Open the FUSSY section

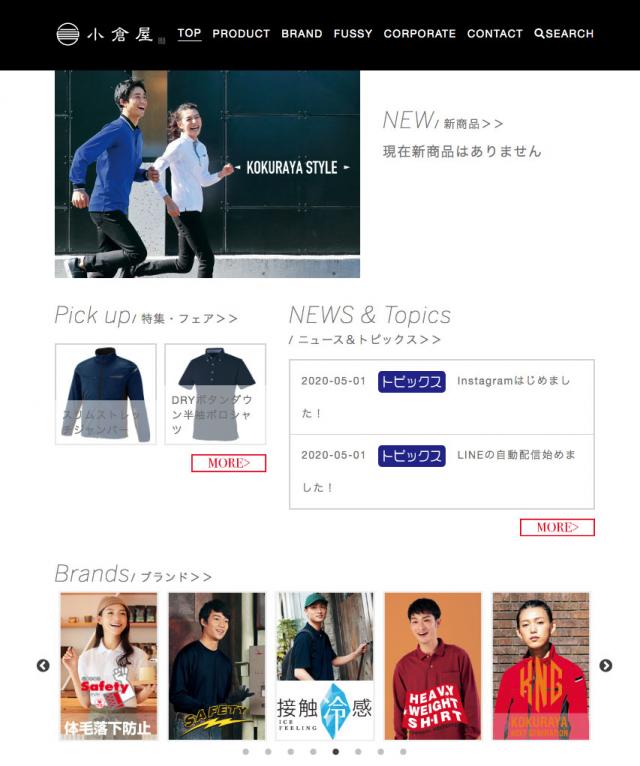point(352,34)
